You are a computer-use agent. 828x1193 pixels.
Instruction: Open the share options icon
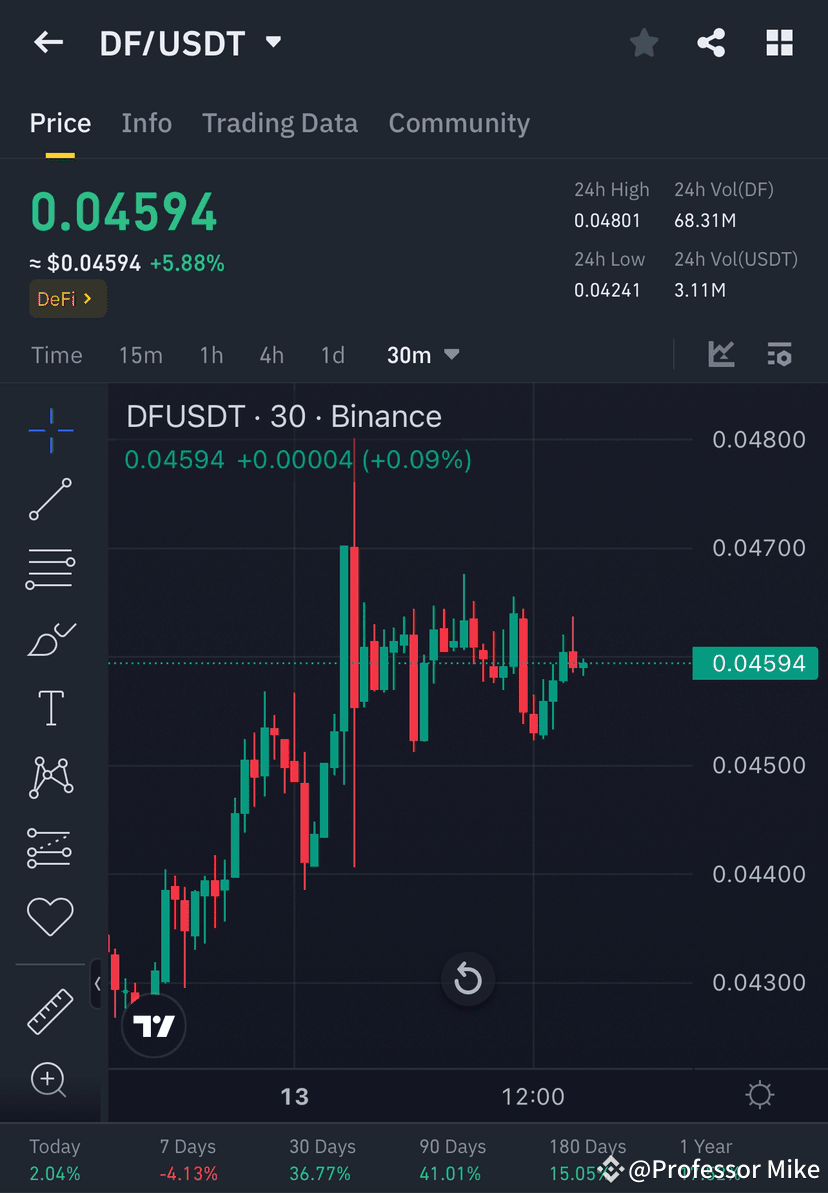coord(711,42)
